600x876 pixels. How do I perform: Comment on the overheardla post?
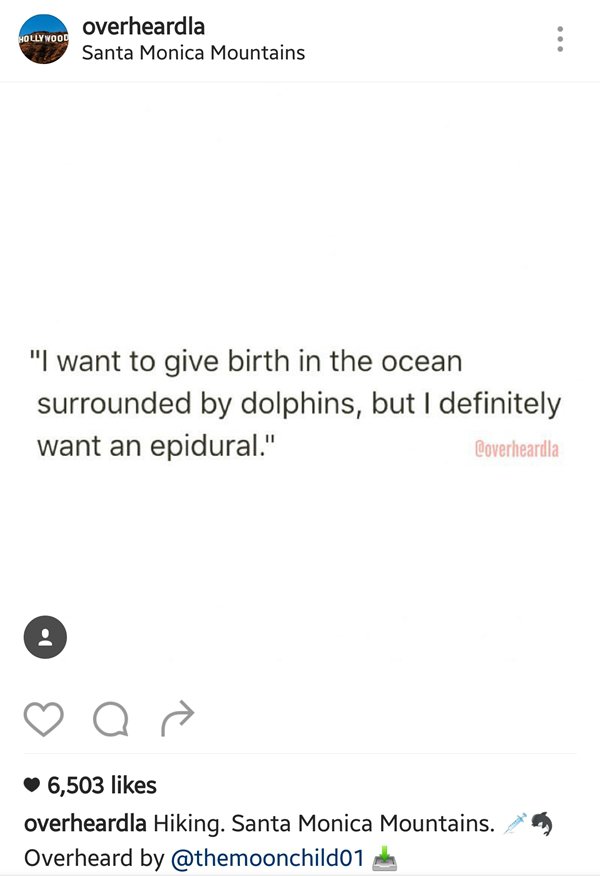coord(111,717)
